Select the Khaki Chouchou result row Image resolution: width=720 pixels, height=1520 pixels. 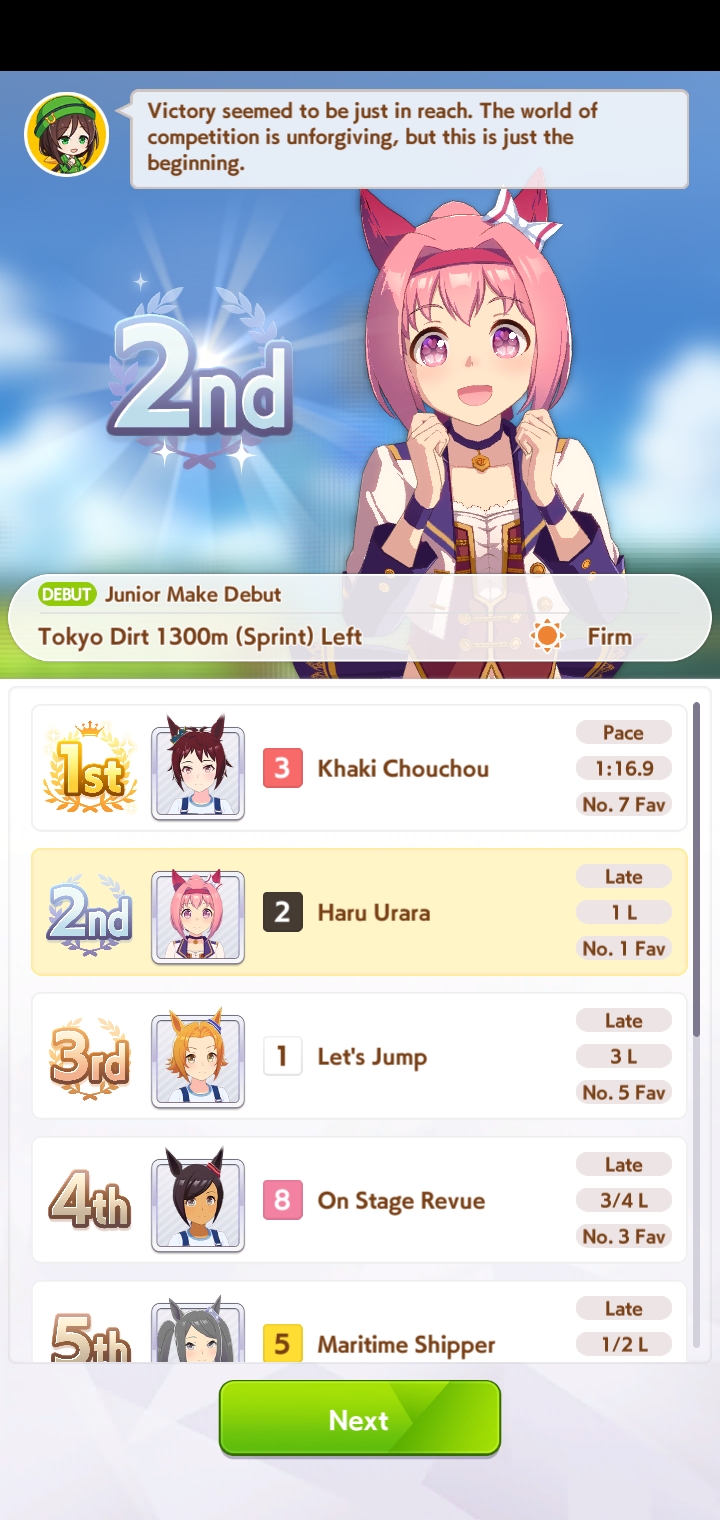(360, 768)
